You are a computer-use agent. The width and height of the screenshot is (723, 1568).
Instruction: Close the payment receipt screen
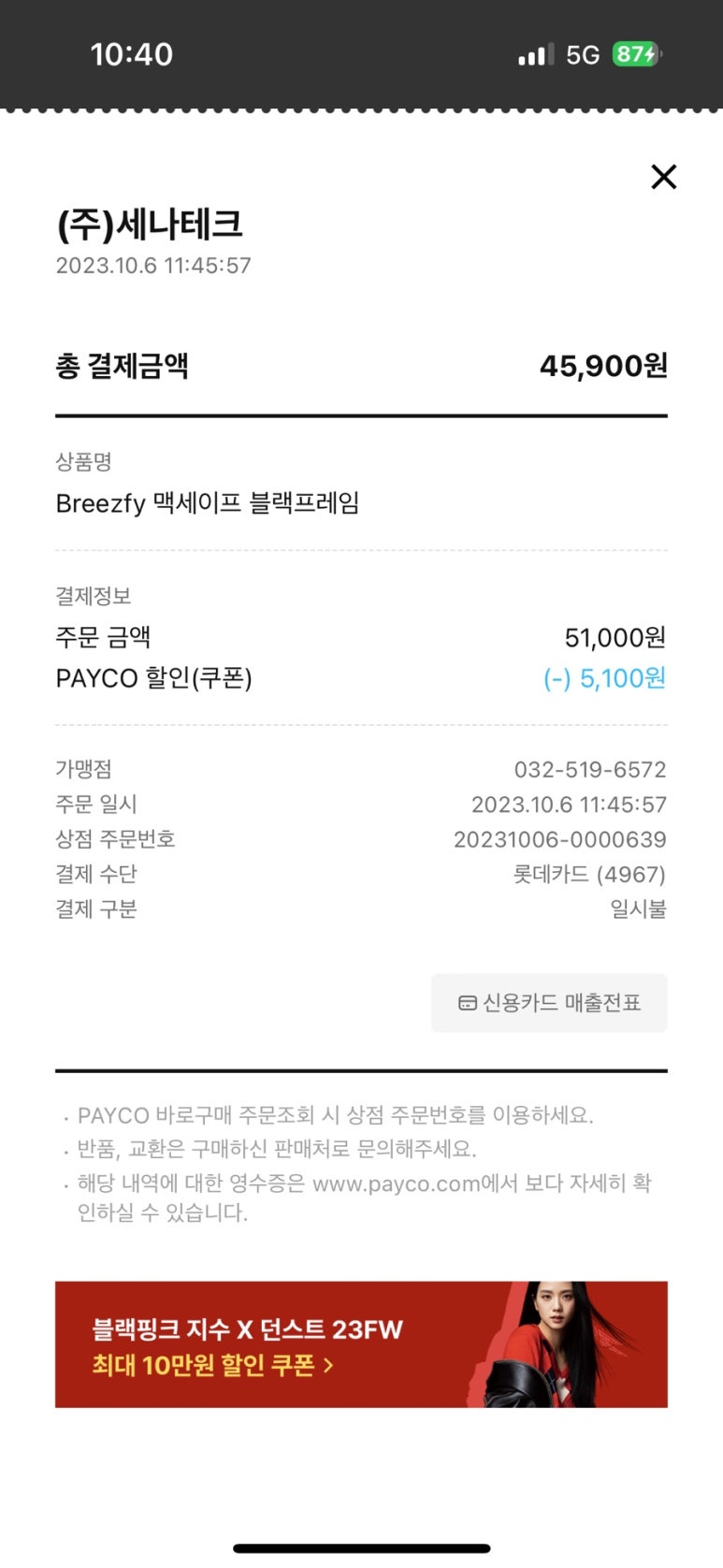663,177
